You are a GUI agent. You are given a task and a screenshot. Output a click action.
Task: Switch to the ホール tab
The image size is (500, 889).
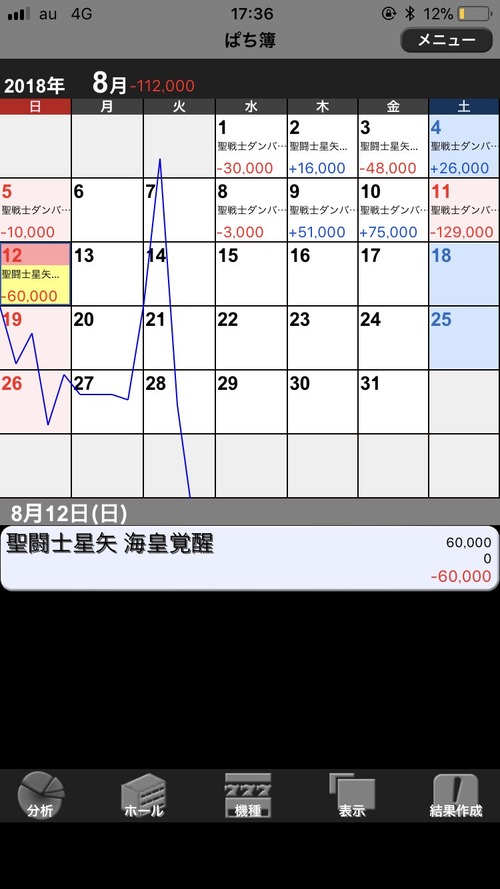144,795
